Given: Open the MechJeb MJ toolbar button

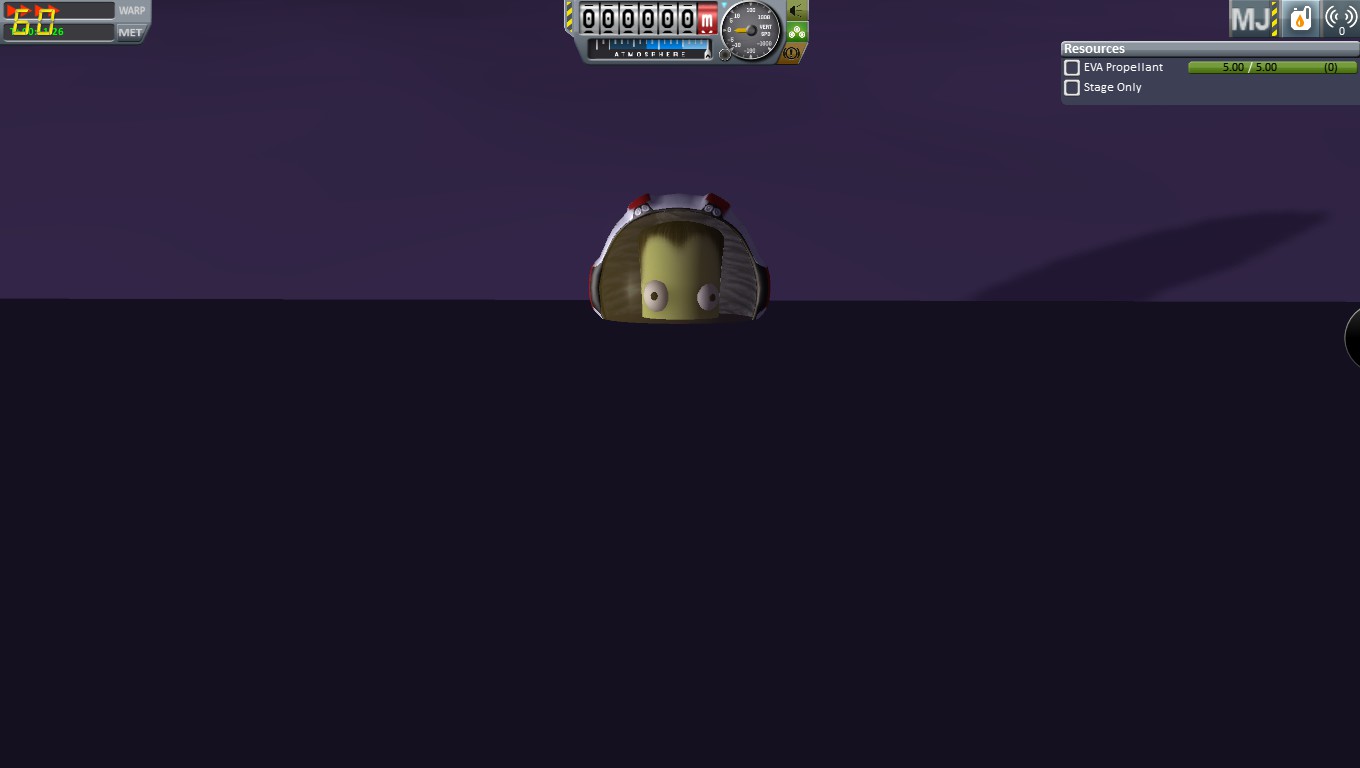Looking at the screenshot, I should point(1250,18).
